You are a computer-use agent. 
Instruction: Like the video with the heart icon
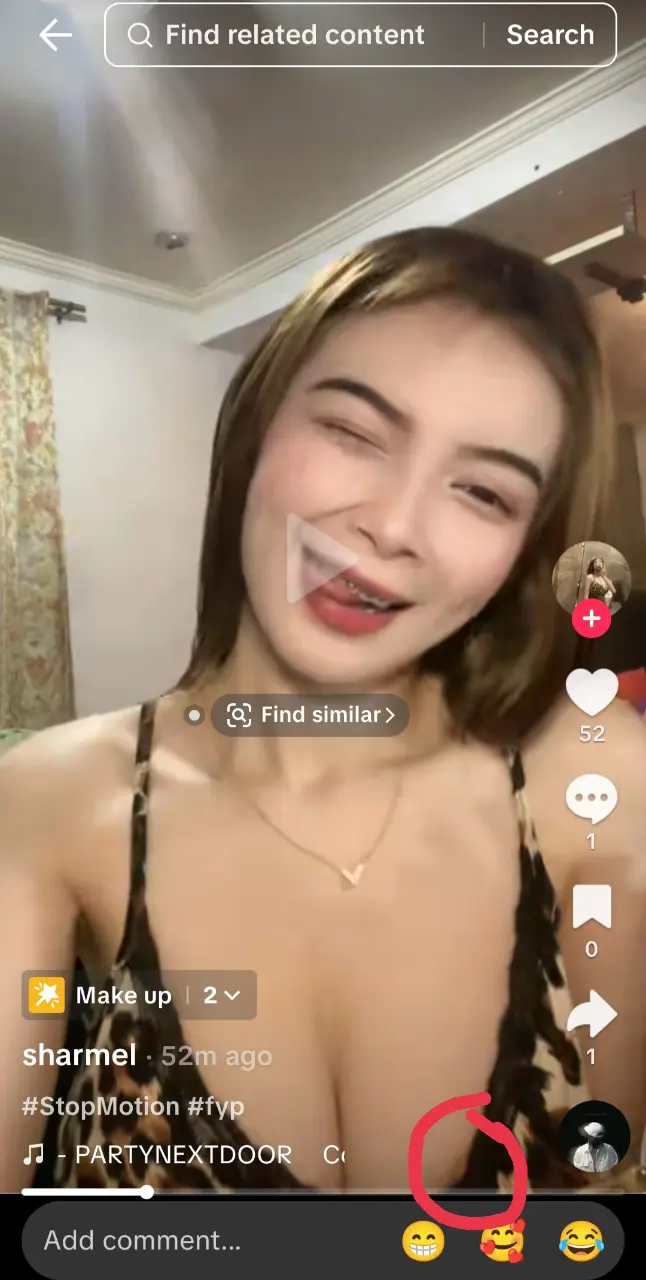click(592, 692)
